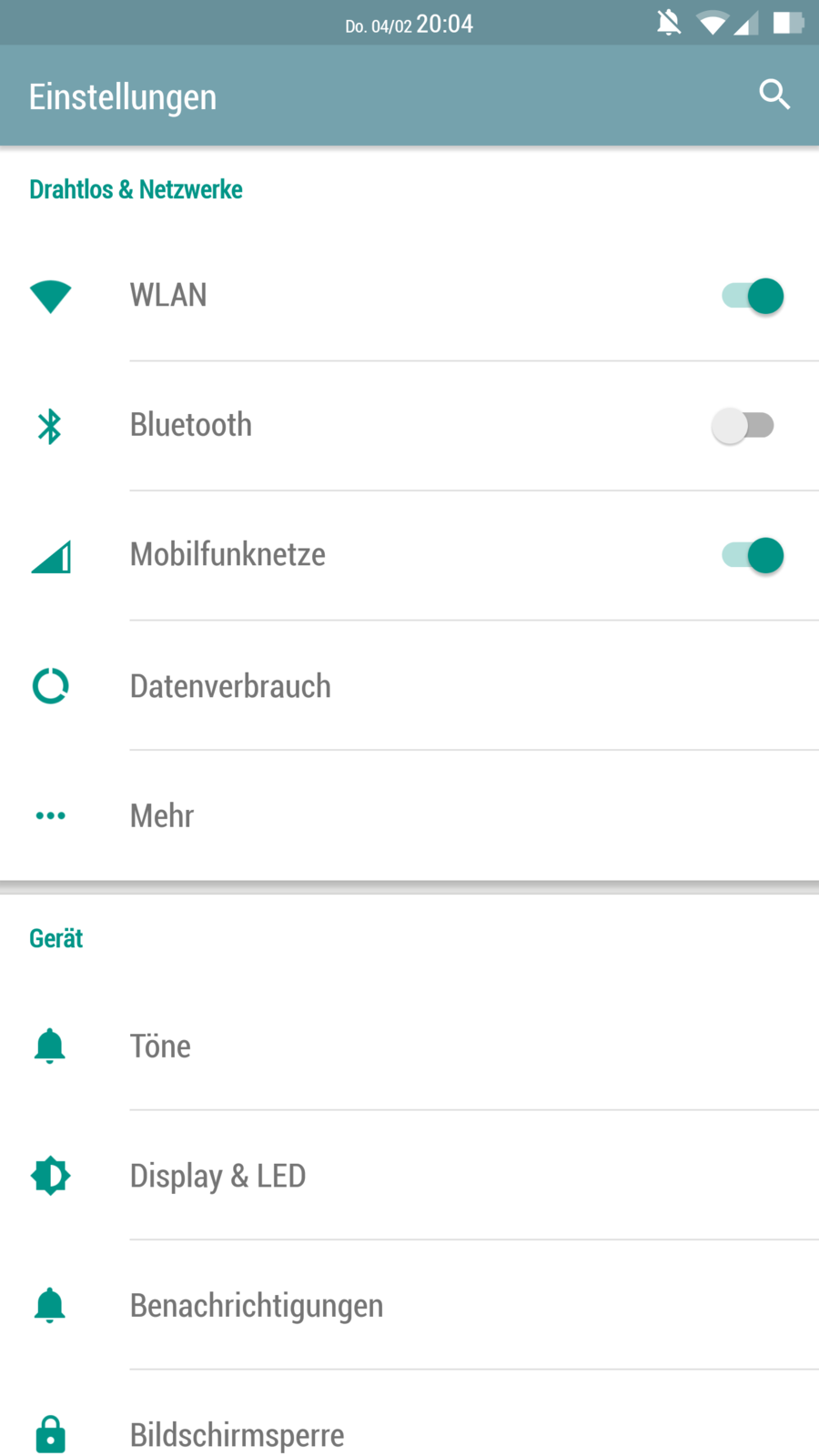The height and width of the screenshot is (1456, 819).
Task: Open the settings search
Action: [x=773, y=95]
